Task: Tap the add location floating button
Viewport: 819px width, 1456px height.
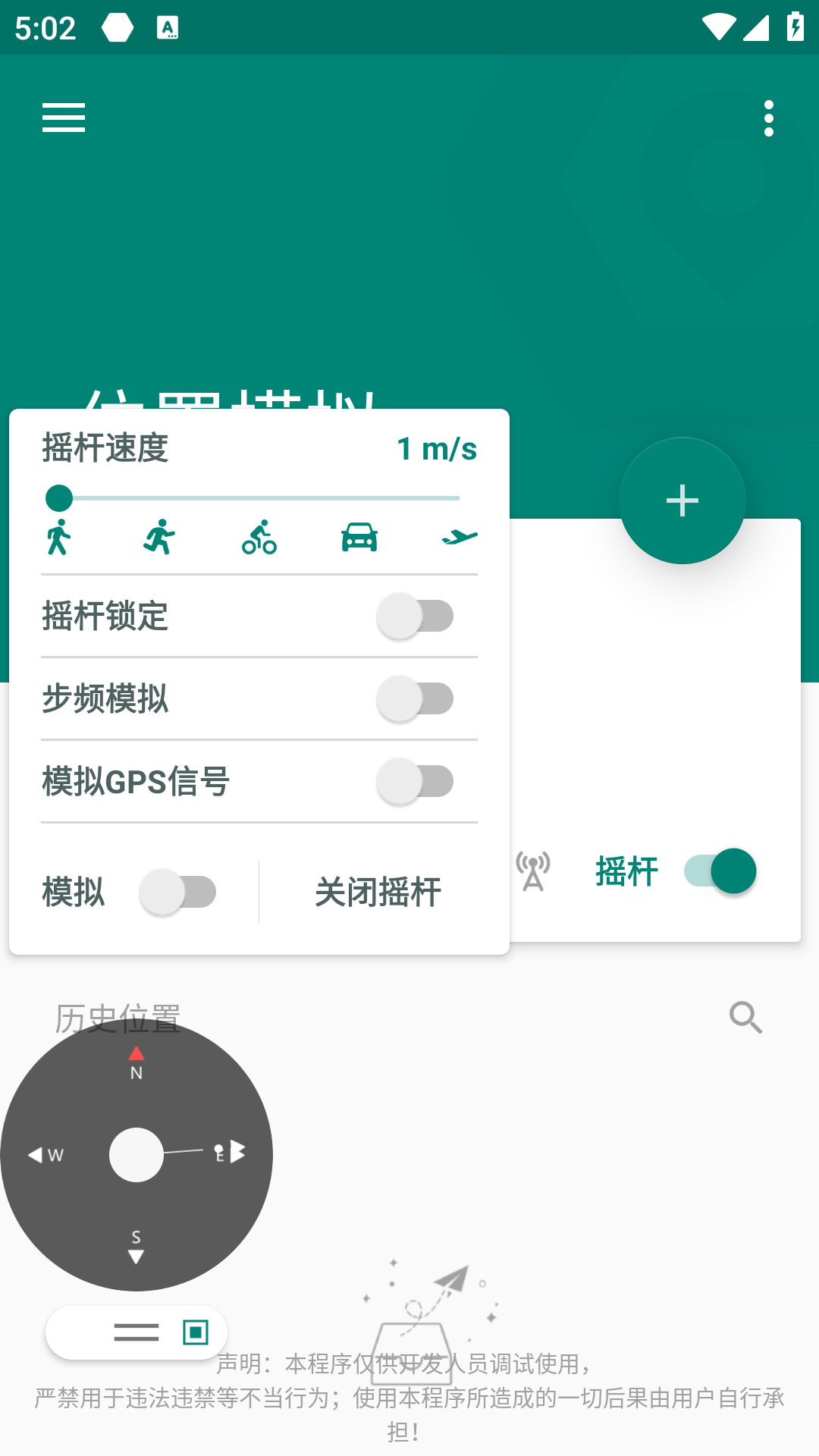Action: click(x=682, y=500)
